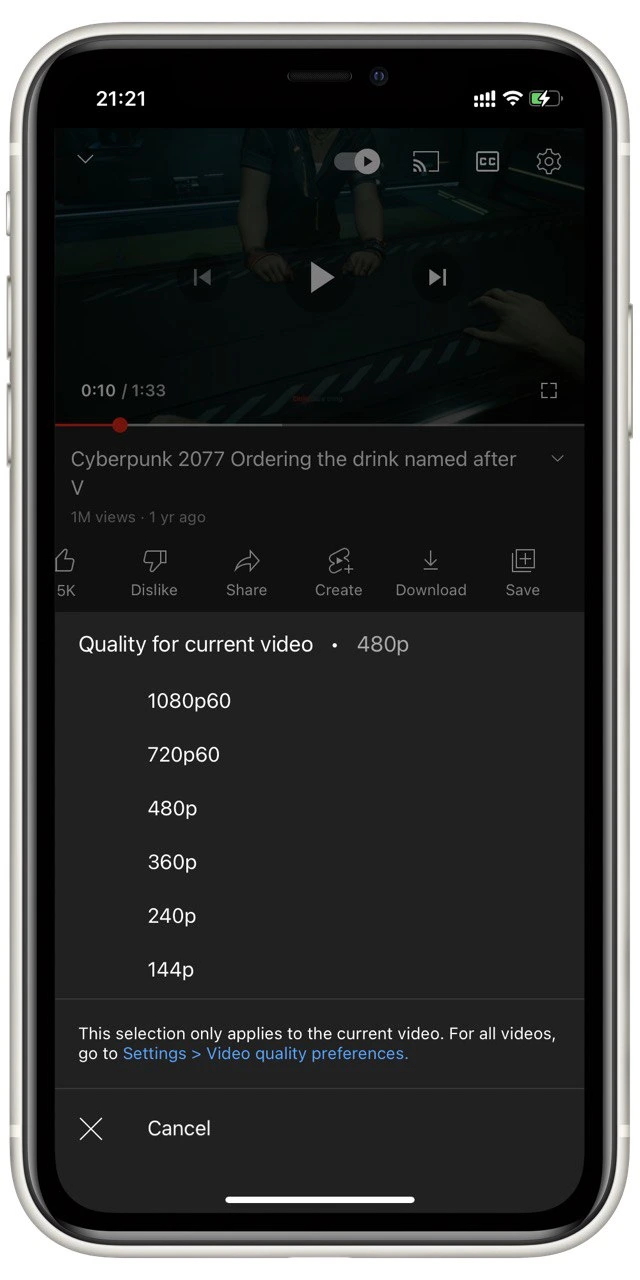Choose the 720p60 quality option

tap(319, 755)
